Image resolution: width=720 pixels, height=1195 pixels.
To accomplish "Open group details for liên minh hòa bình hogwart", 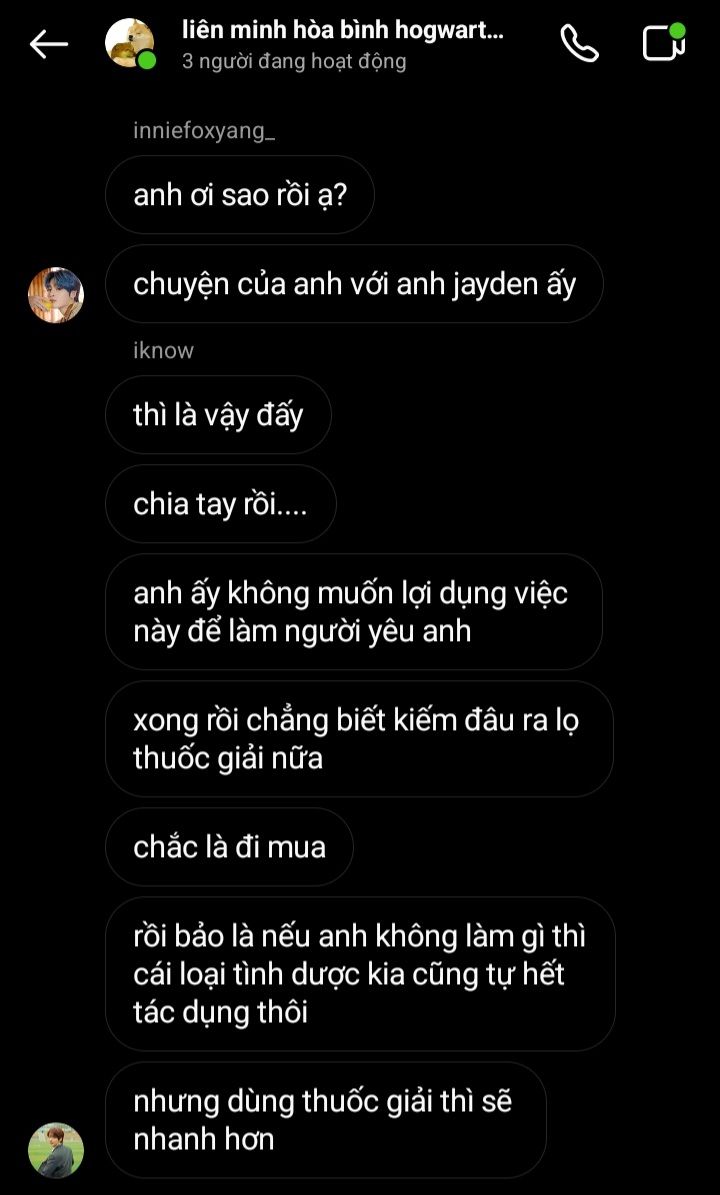I will click(x=342, y=44).
